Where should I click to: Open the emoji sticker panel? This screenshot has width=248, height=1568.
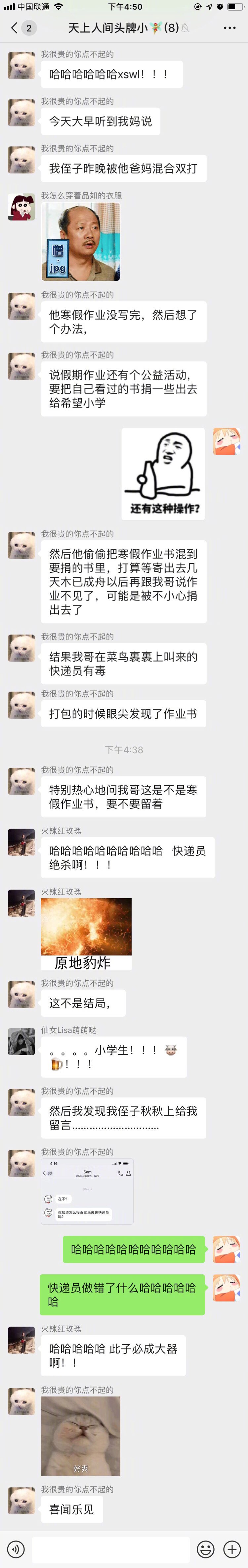click(x=205, y=1548)
